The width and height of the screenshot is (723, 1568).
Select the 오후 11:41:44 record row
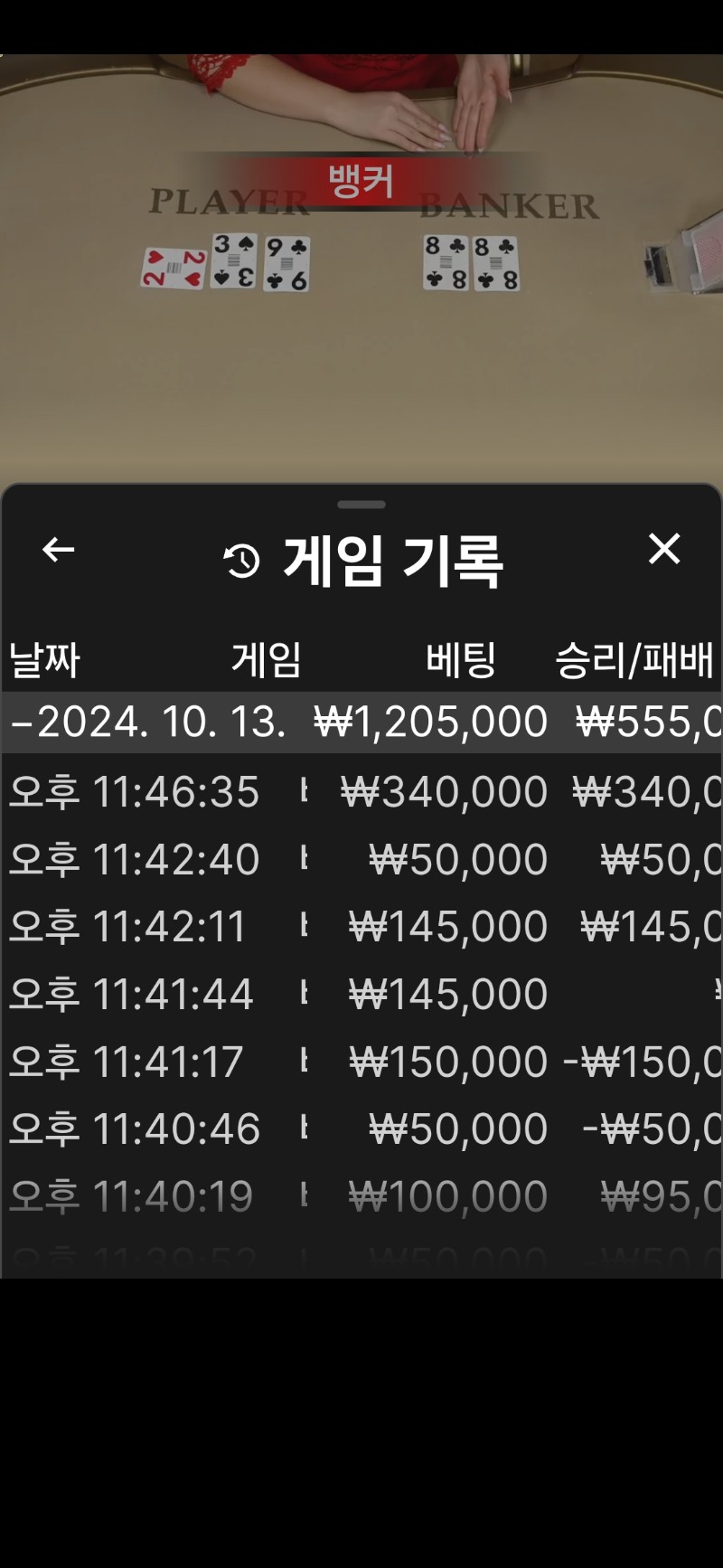(x=361, y=995)
